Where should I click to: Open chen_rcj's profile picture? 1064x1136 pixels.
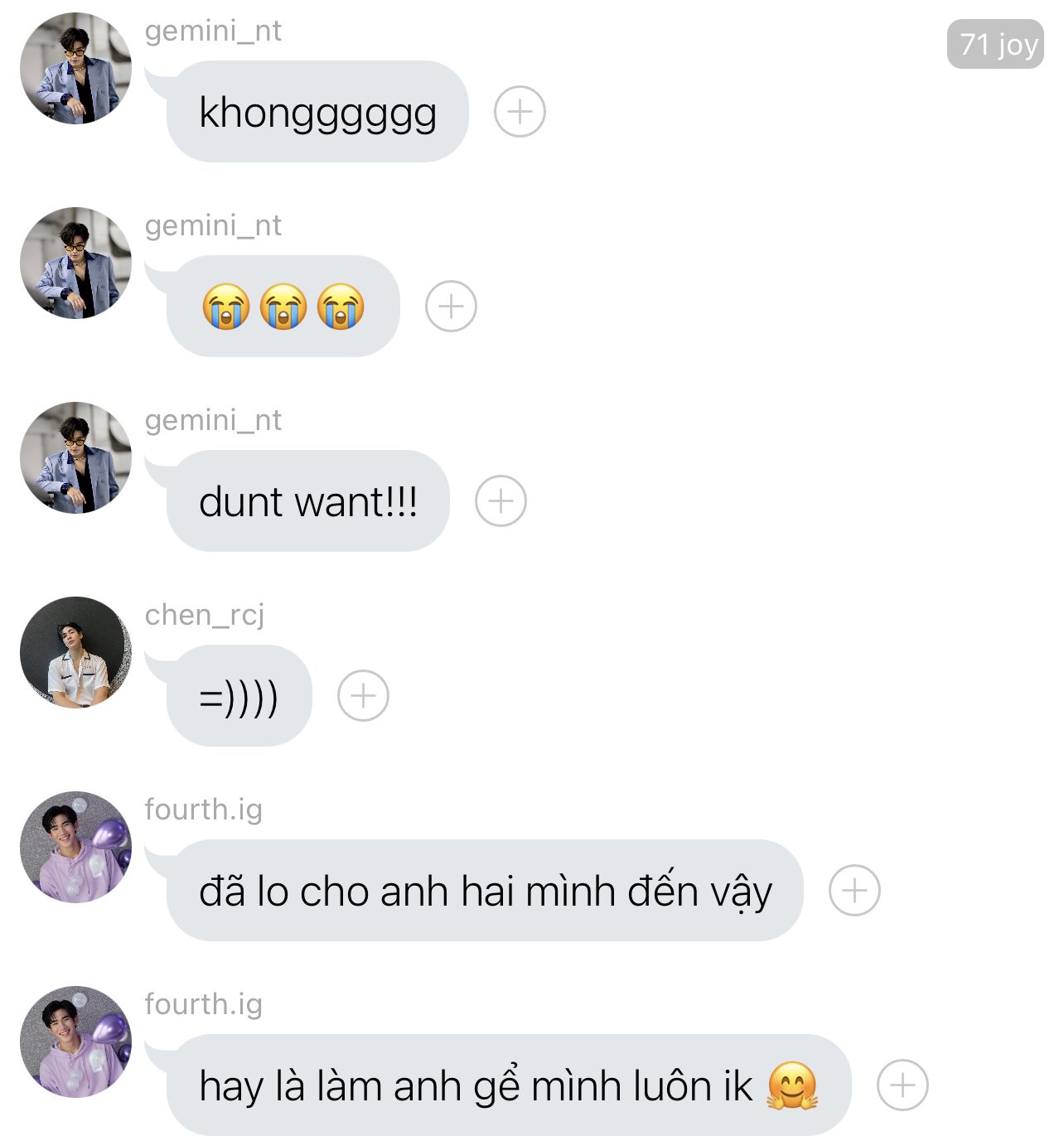click(x=76, y=653)
